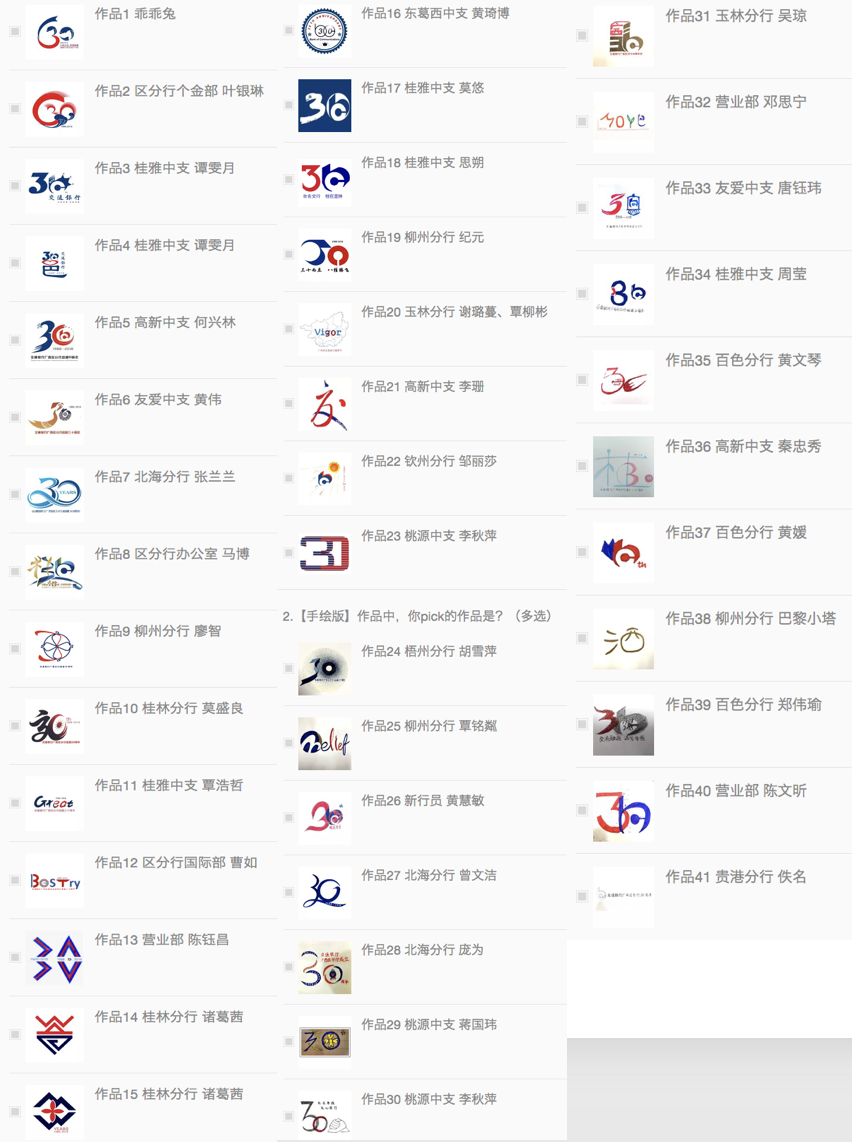Choose 作品9 柳州分行 廖智

click(x=15, y=648)
